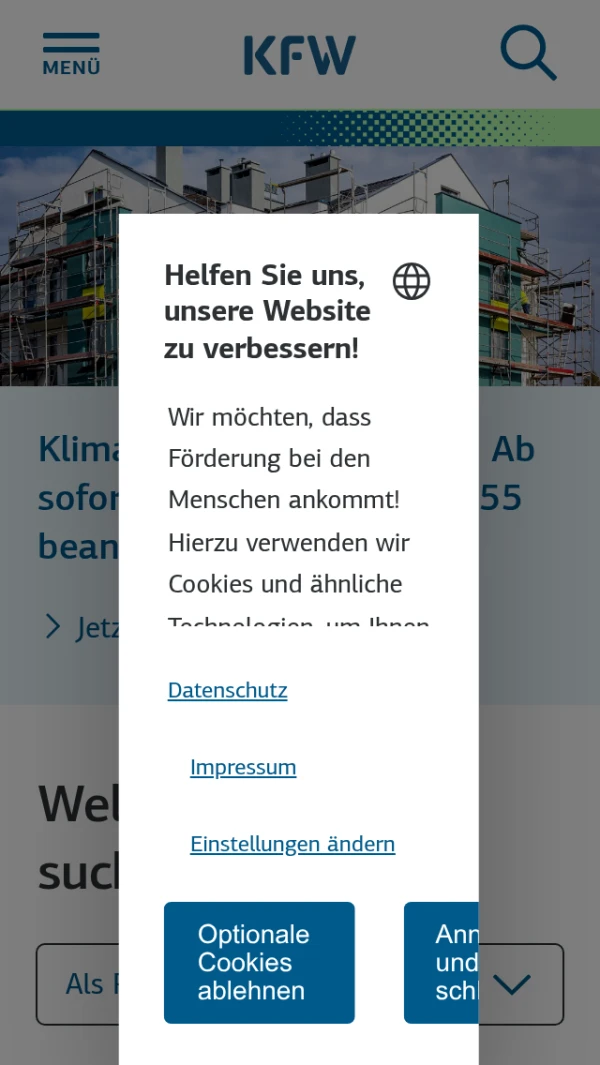This screenshot has height=1065, width=600.
Task: Open the Impressum link
Action: (x=243, y=767)
